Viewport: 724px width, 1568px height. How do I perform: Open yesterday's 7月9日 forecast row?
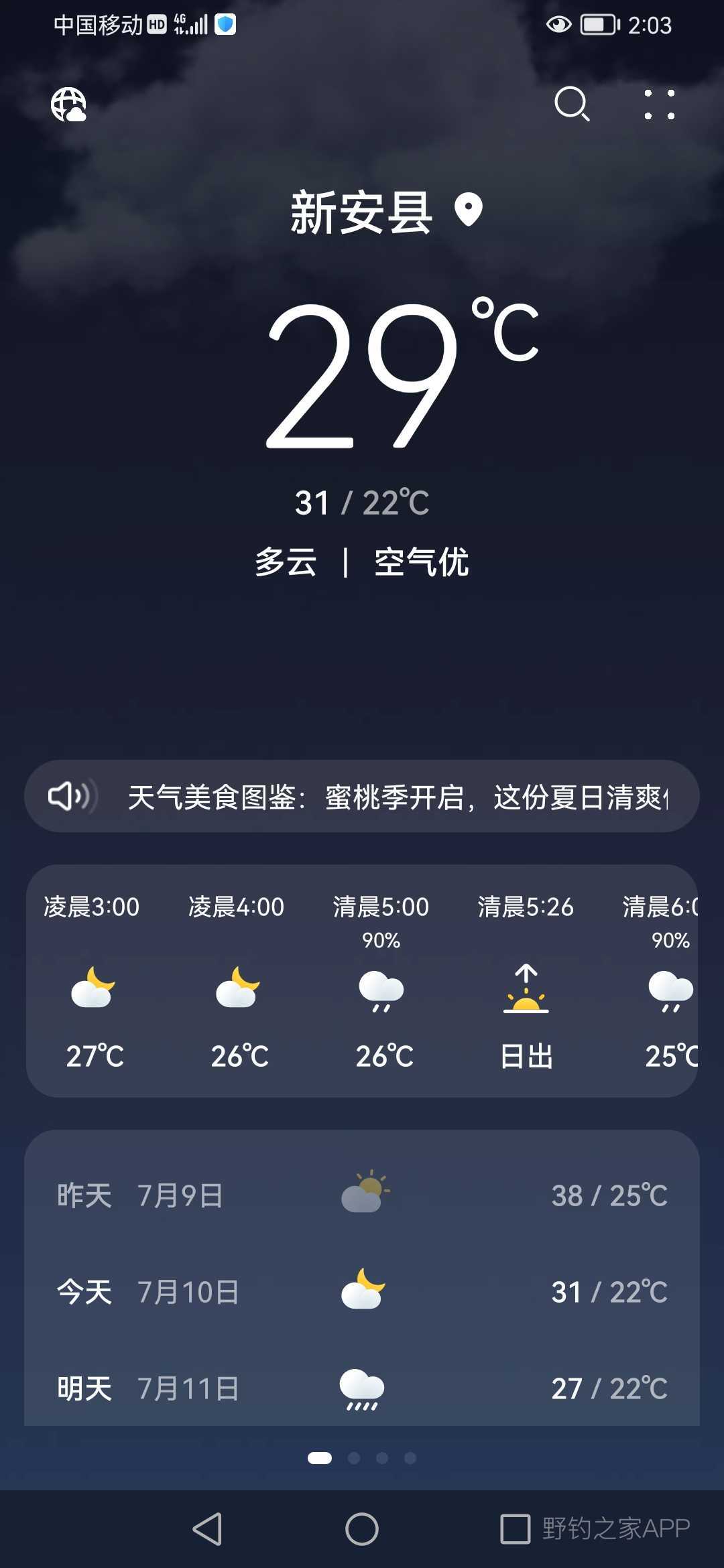362,1195
